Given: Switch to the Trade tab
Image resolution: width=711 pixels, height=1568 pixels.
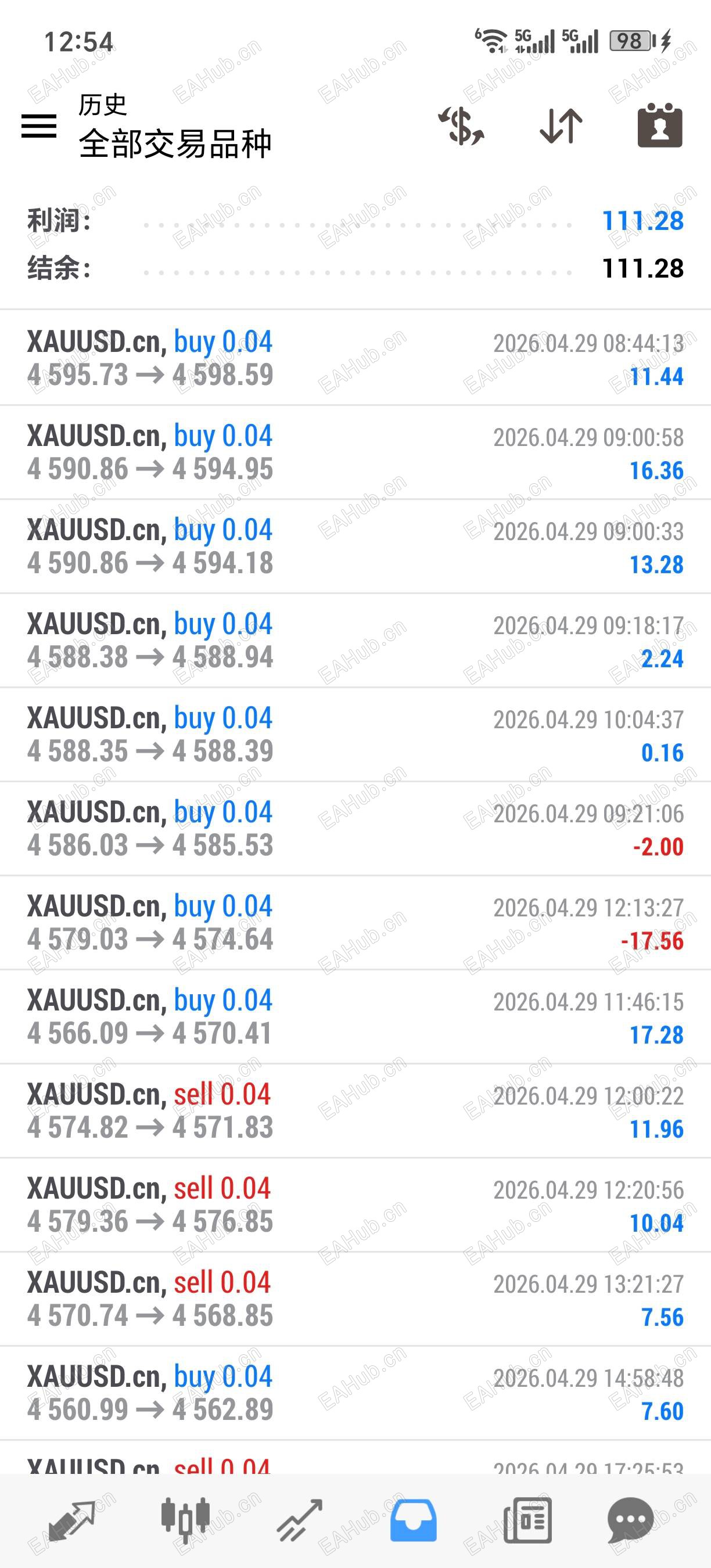Looking at the screenshot, I should point(299,1520).
